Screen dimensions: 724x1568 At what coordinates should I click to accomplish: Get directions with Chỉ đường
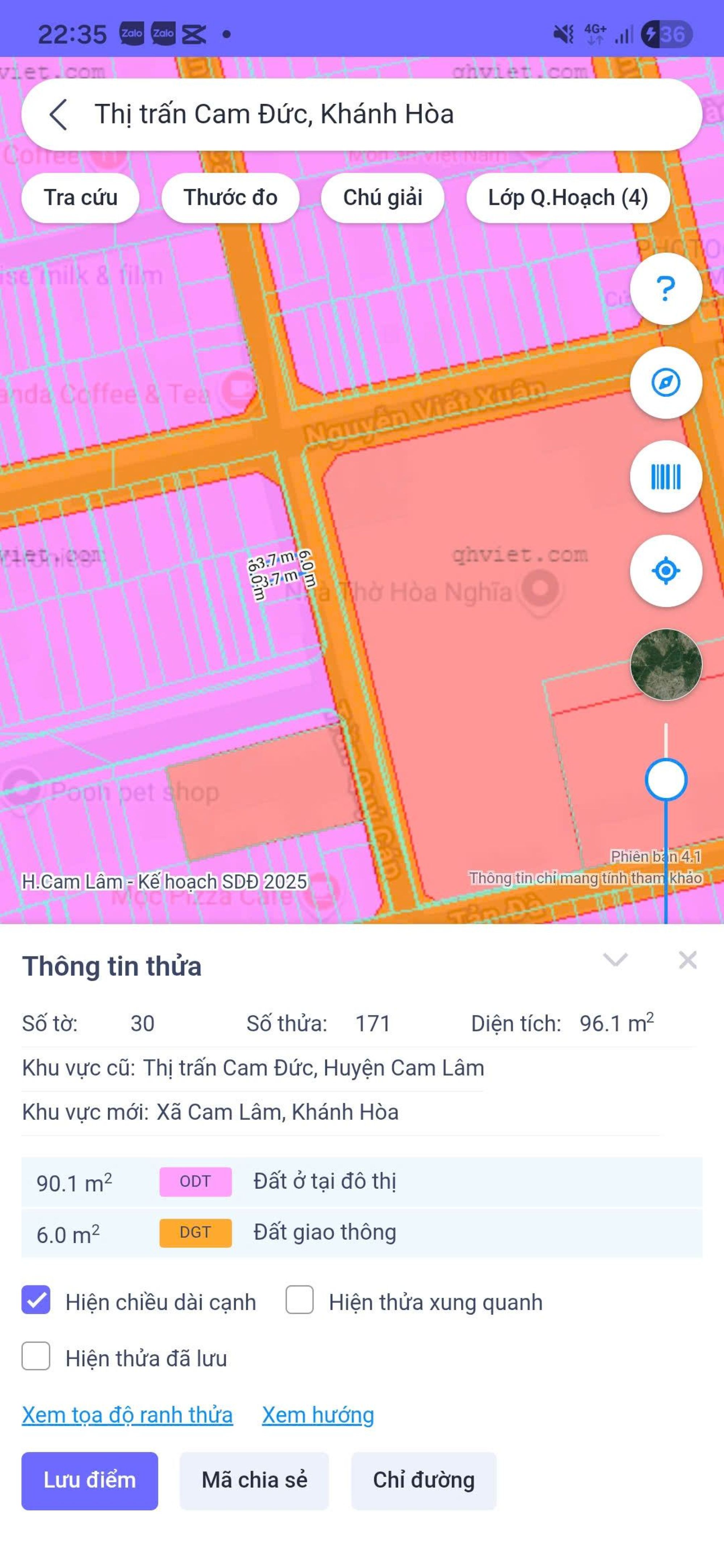pos(423,1480)
